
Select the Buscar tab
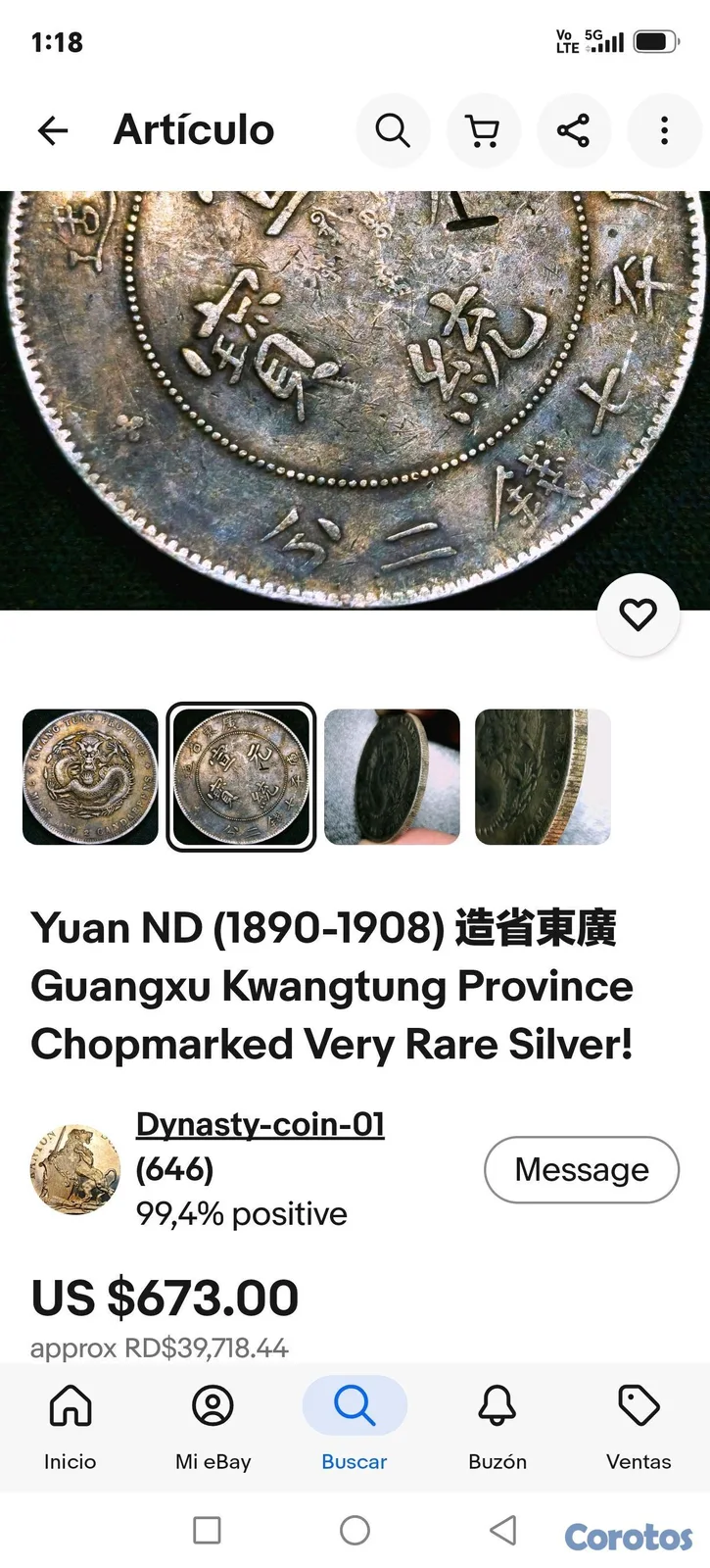coord(355,1427)
